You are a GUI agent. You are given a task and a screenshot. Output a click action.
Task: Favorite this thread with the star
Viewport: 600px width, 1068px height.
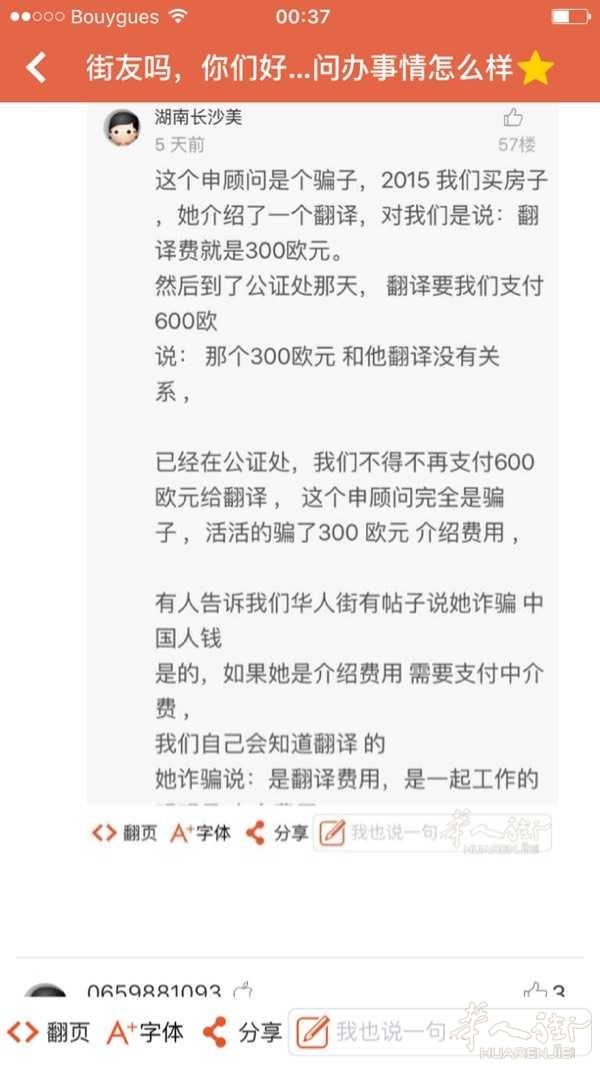(537, 69)
